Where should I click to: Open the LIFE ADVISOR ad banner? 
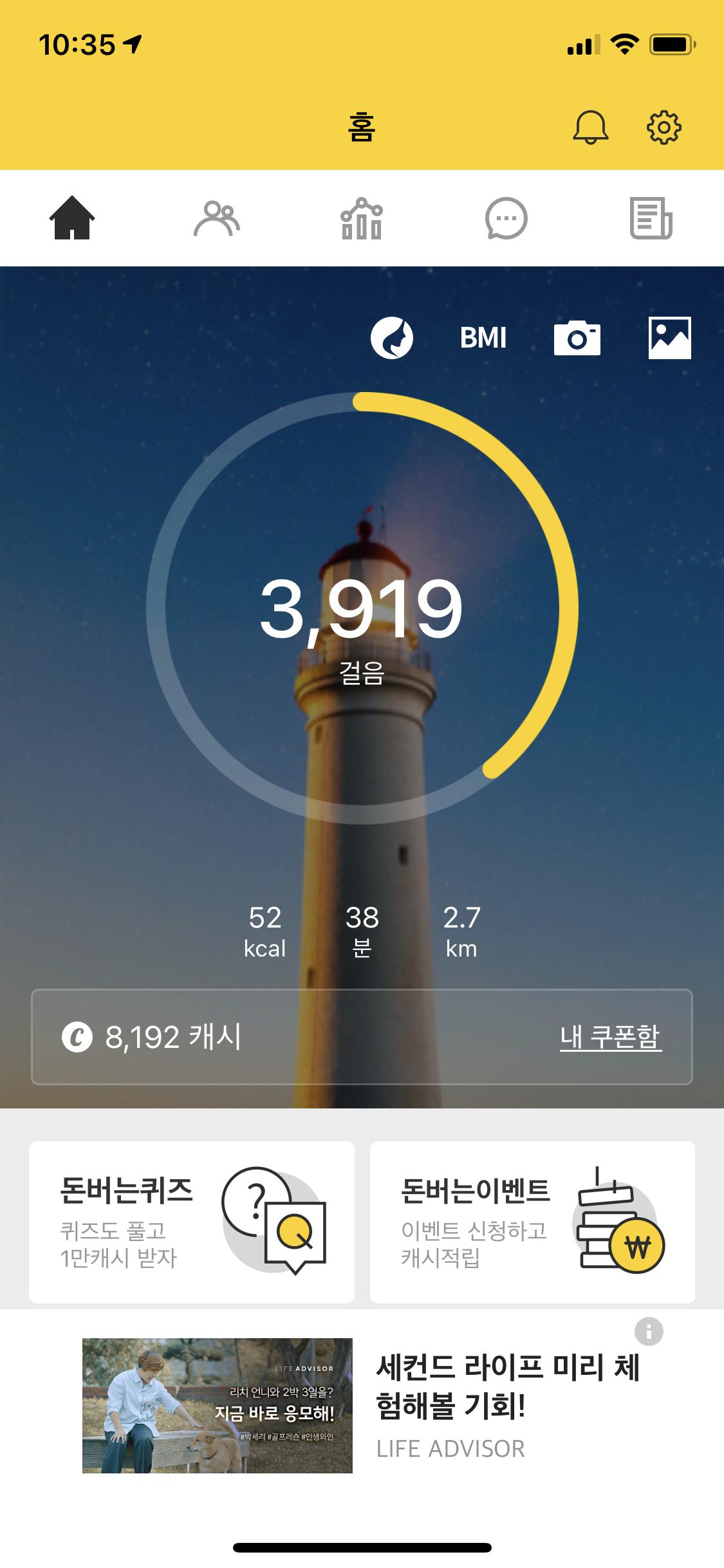[x=362, y=1405]
